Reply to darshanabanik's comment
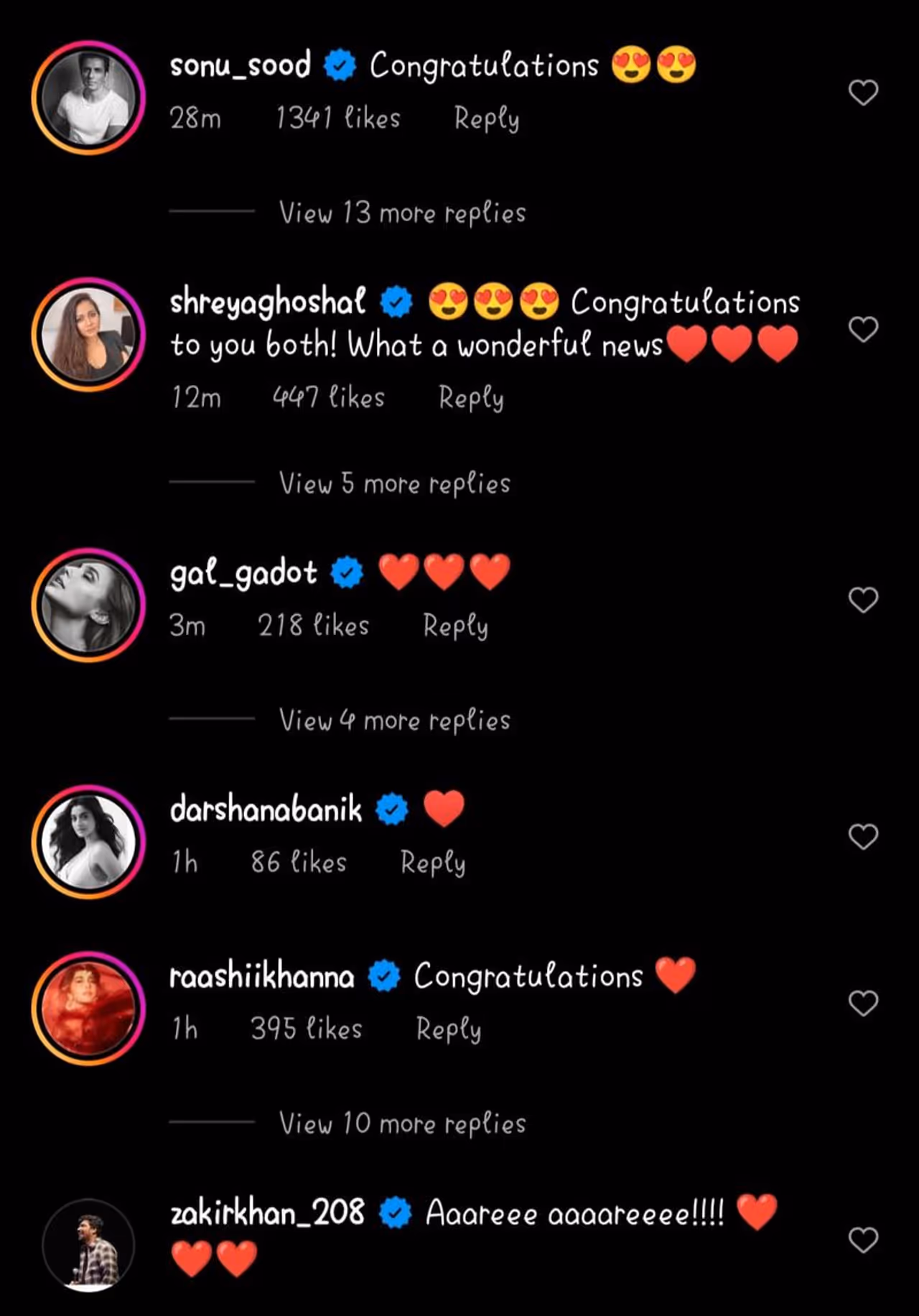The height and width of the screenshot is (1316, 919). click(433, 862)
